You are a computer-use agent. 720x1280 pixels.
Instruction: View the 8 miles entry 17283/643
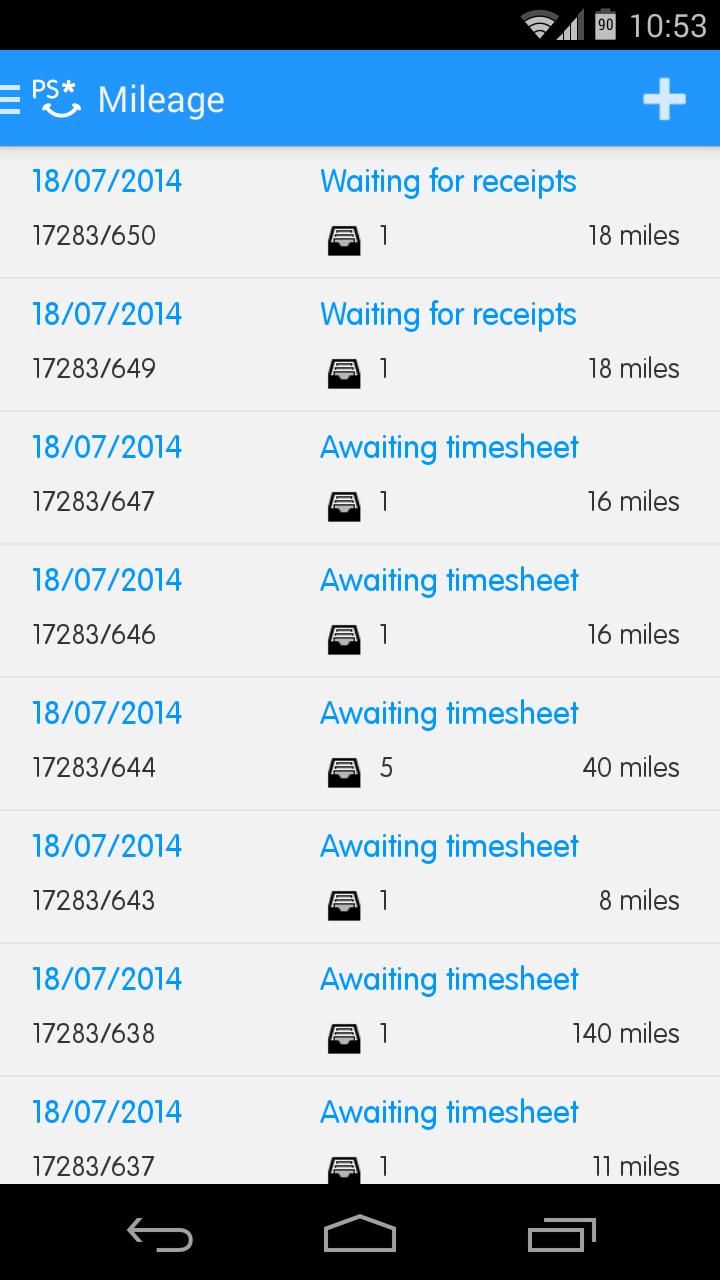tap(360, 877)
